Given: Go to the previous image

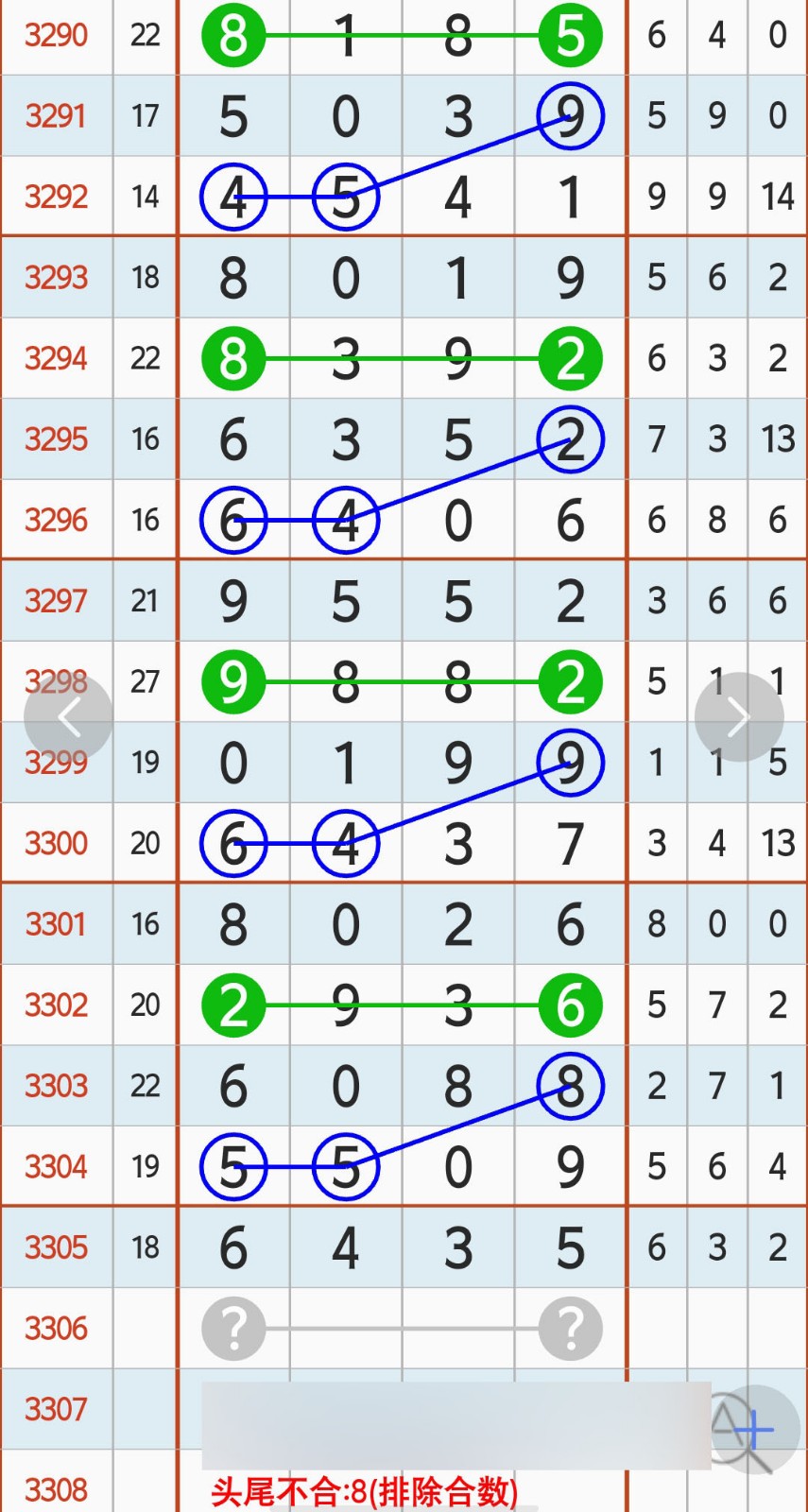Looking at the screenshot, I should pos(68,717).
